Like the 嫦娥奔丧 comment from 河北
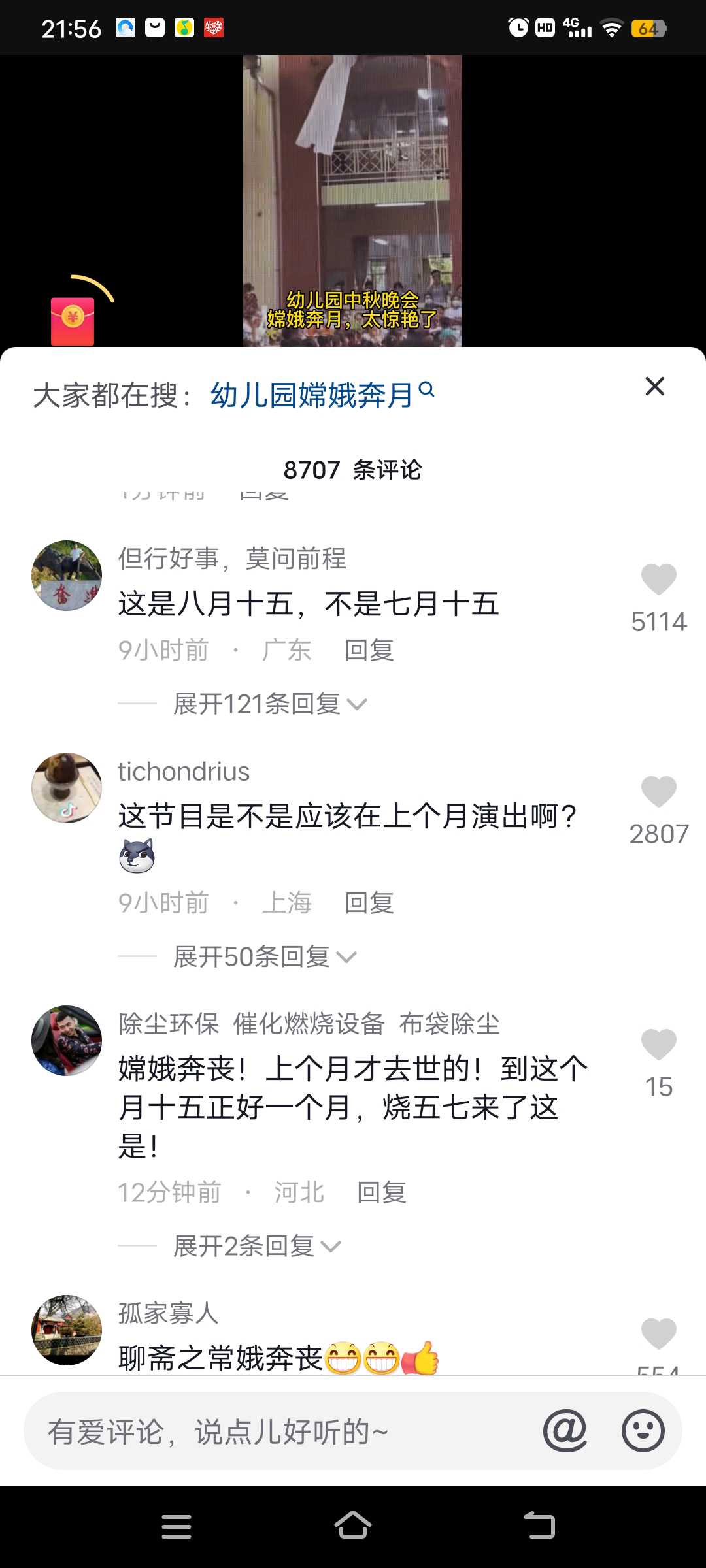The height and width of the screenshot is (1568, 706). tap(658, 1044)
